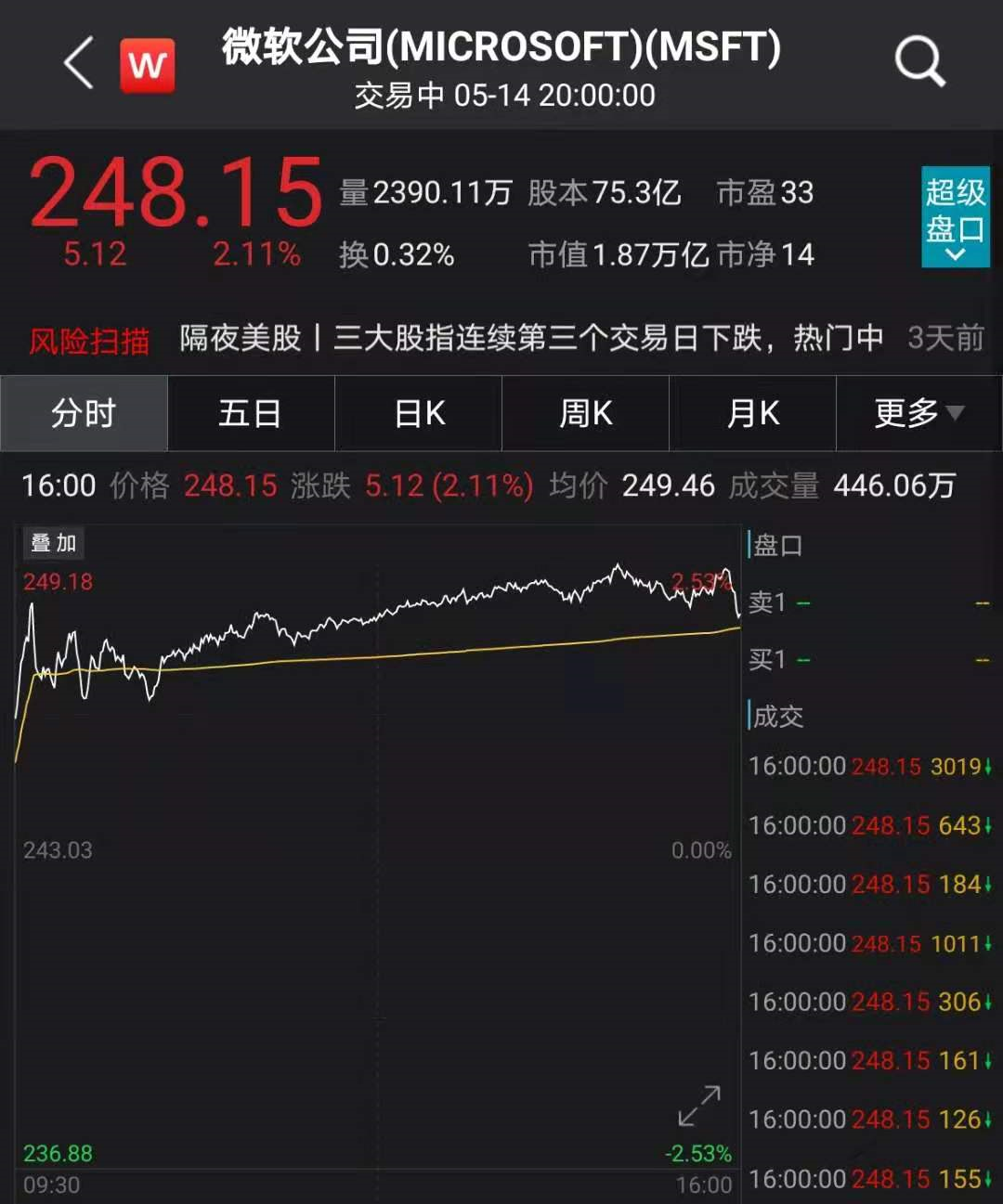The width and height of the screenshot is (1003, 1204).
Task: Switch to the 五日 five-day tab
Action: tap(250, 413)
